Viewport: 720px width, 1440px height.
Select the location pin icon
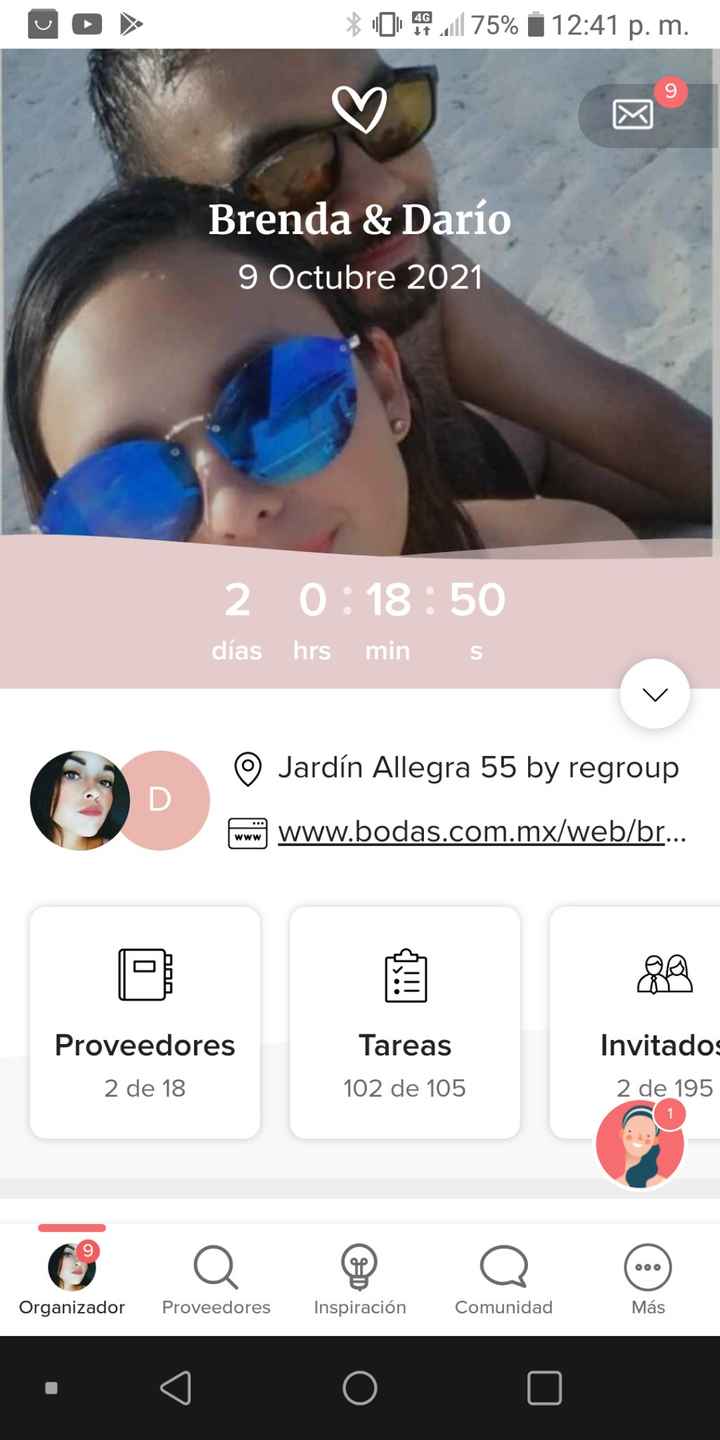[x=247, y=768]
